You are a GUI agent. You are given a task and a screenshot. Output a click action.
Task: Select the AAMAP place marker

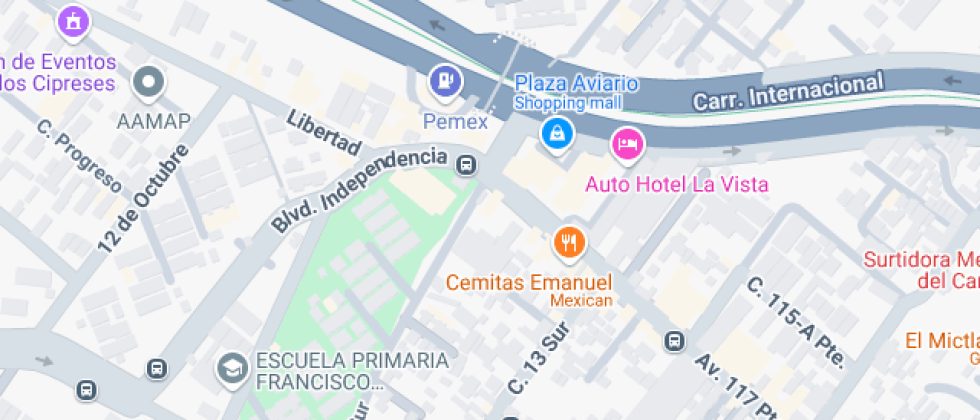point(151,83)
